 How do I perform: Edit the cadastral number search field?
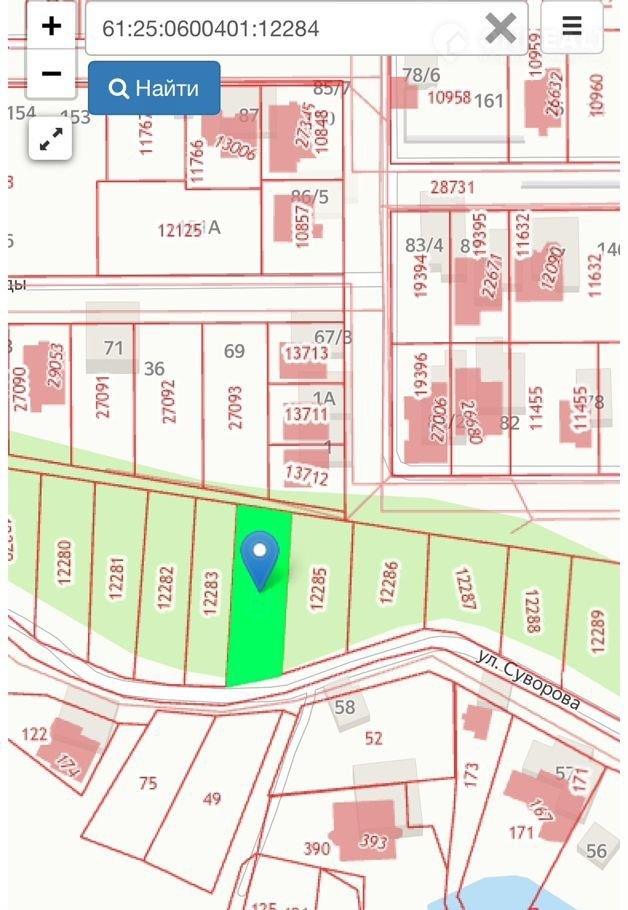point(280,28)
